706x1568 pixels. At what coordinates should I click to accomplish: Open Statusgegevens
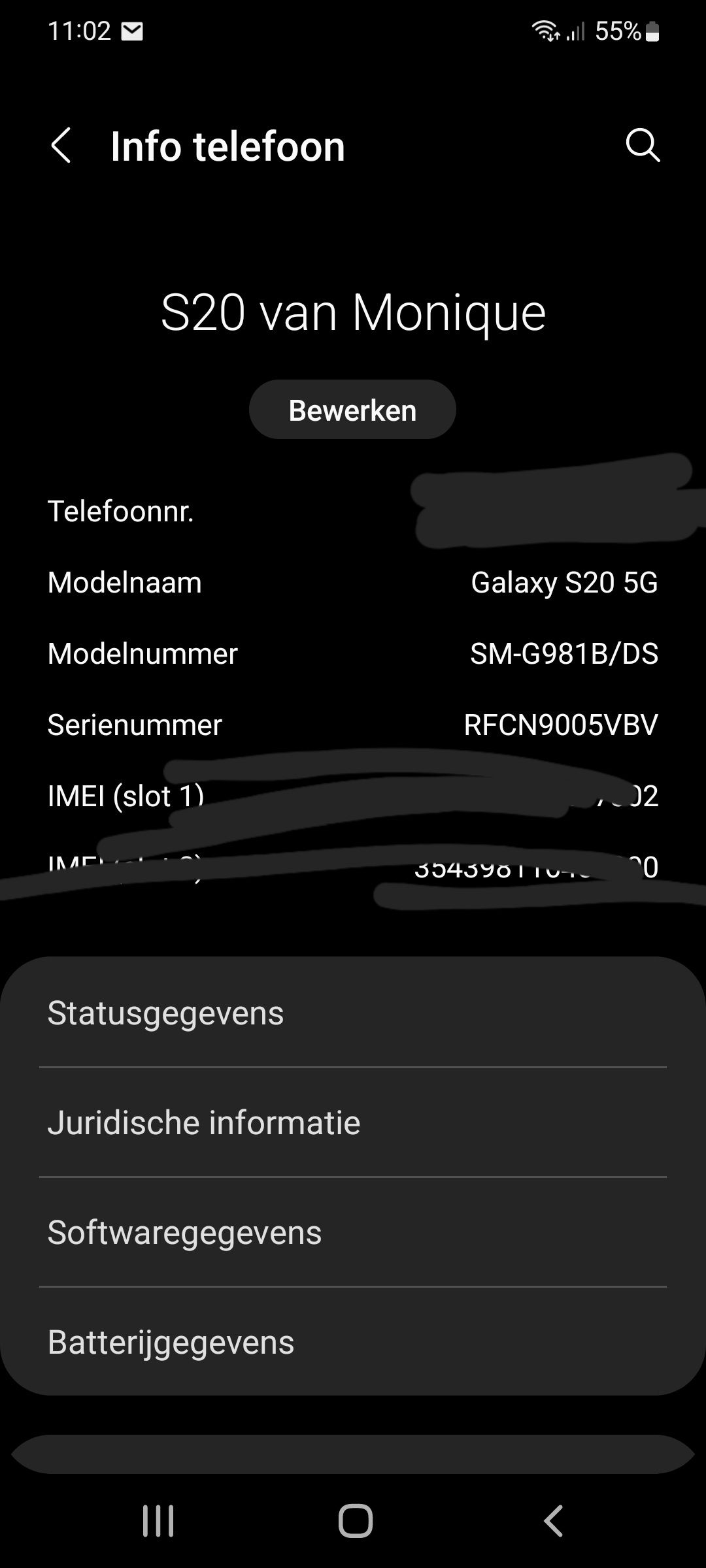tap(166, 1013)
